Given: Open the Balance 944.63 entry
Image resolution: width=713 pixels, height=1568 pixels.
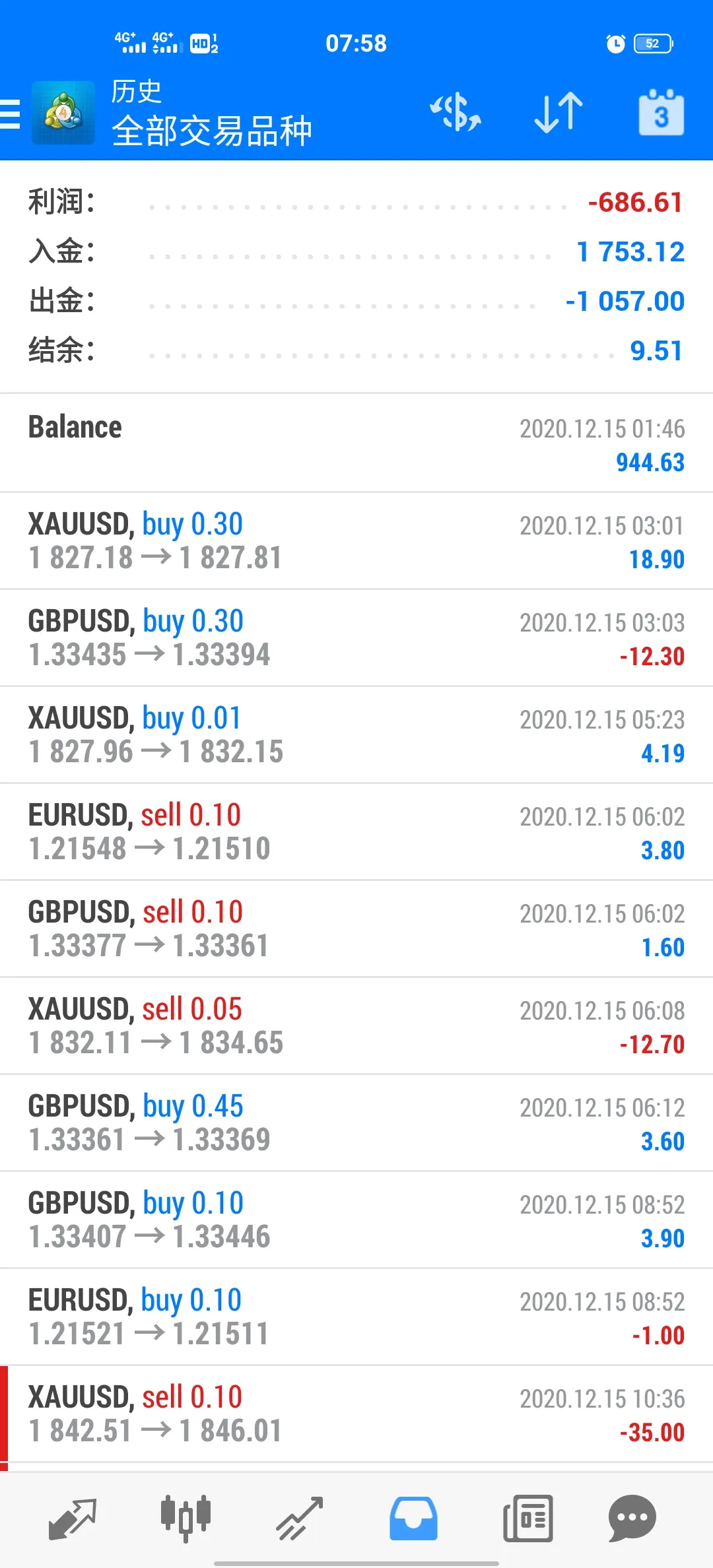Looking at the screenshot, I should 356,443.
